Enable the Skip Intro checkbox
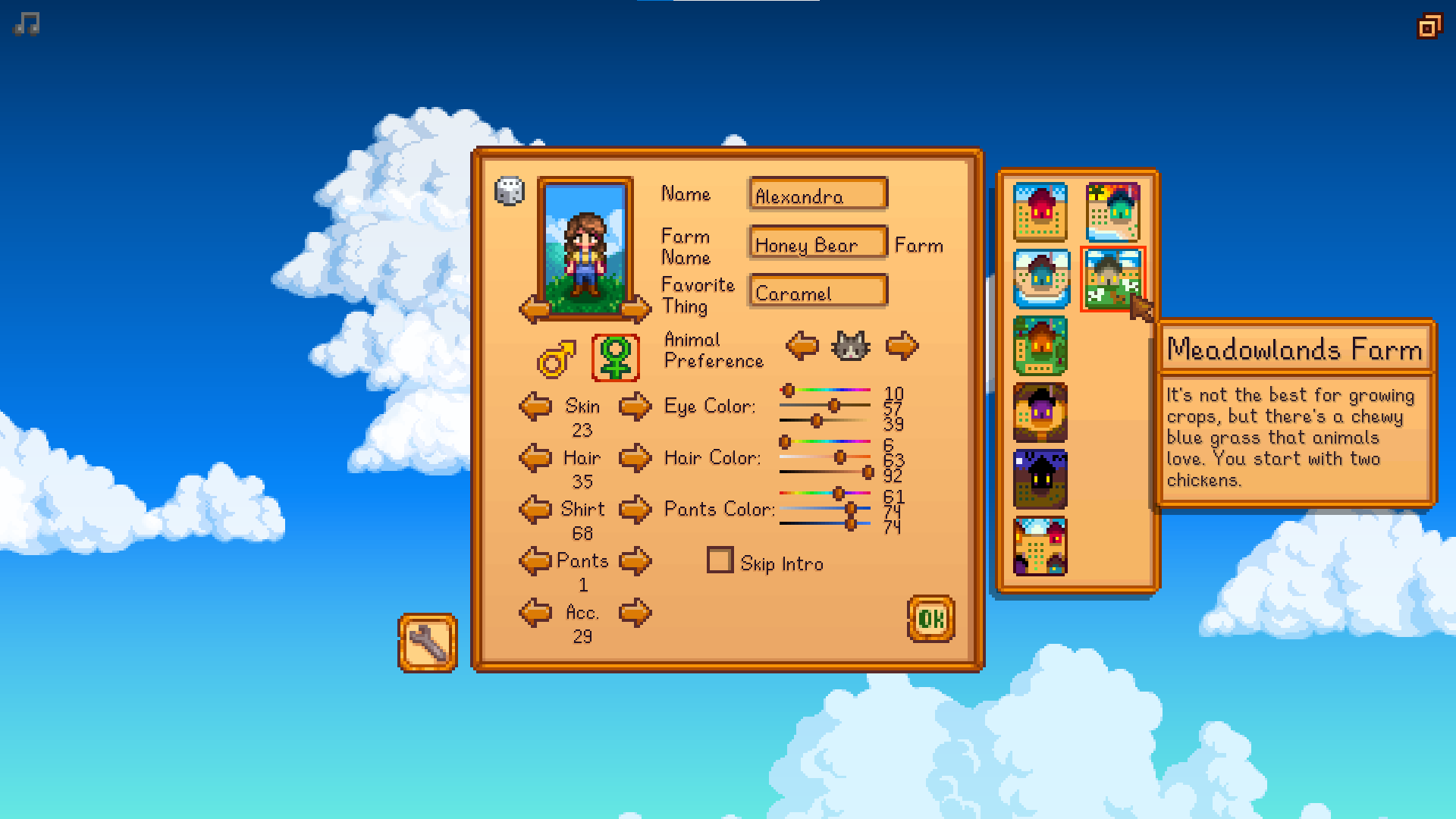The width and height of the screenshot is (1456, 819). coord(720,560)
